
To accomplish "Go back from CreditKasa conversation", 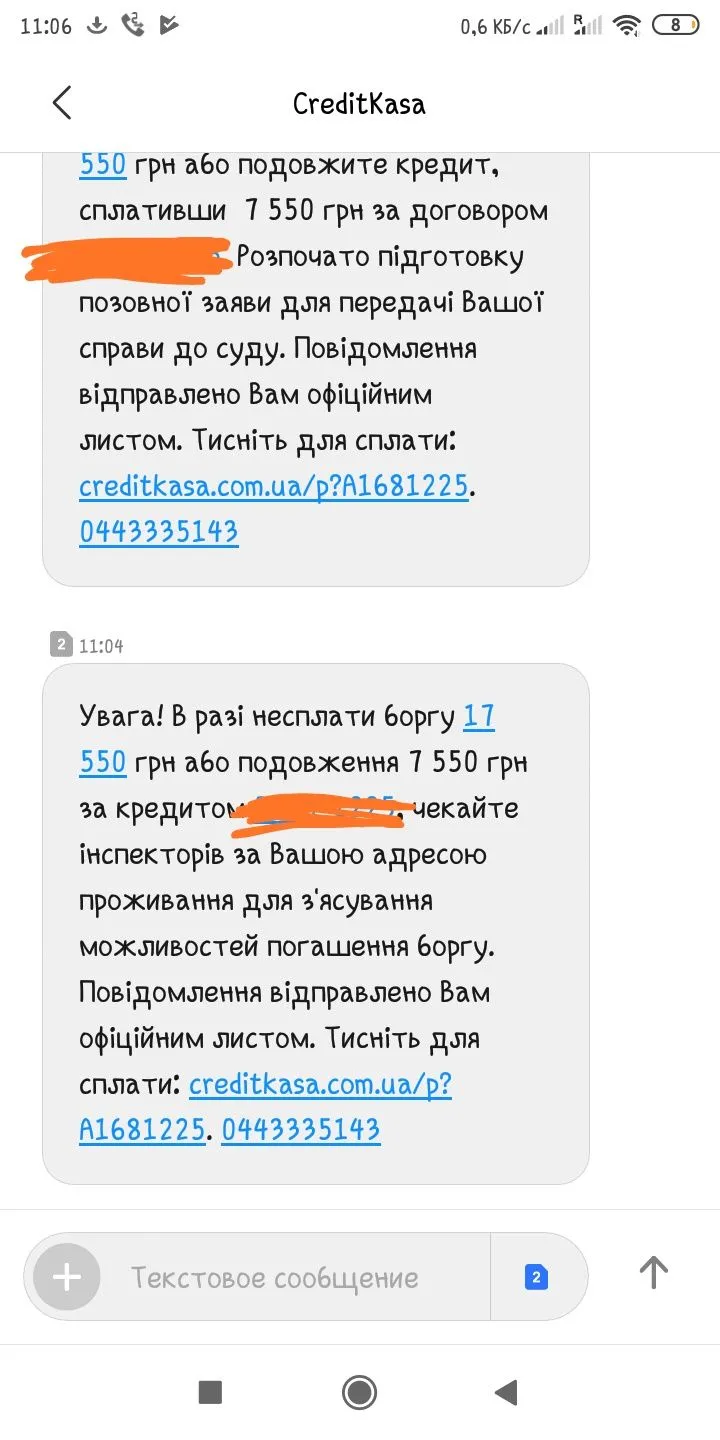I will [62, 103].
